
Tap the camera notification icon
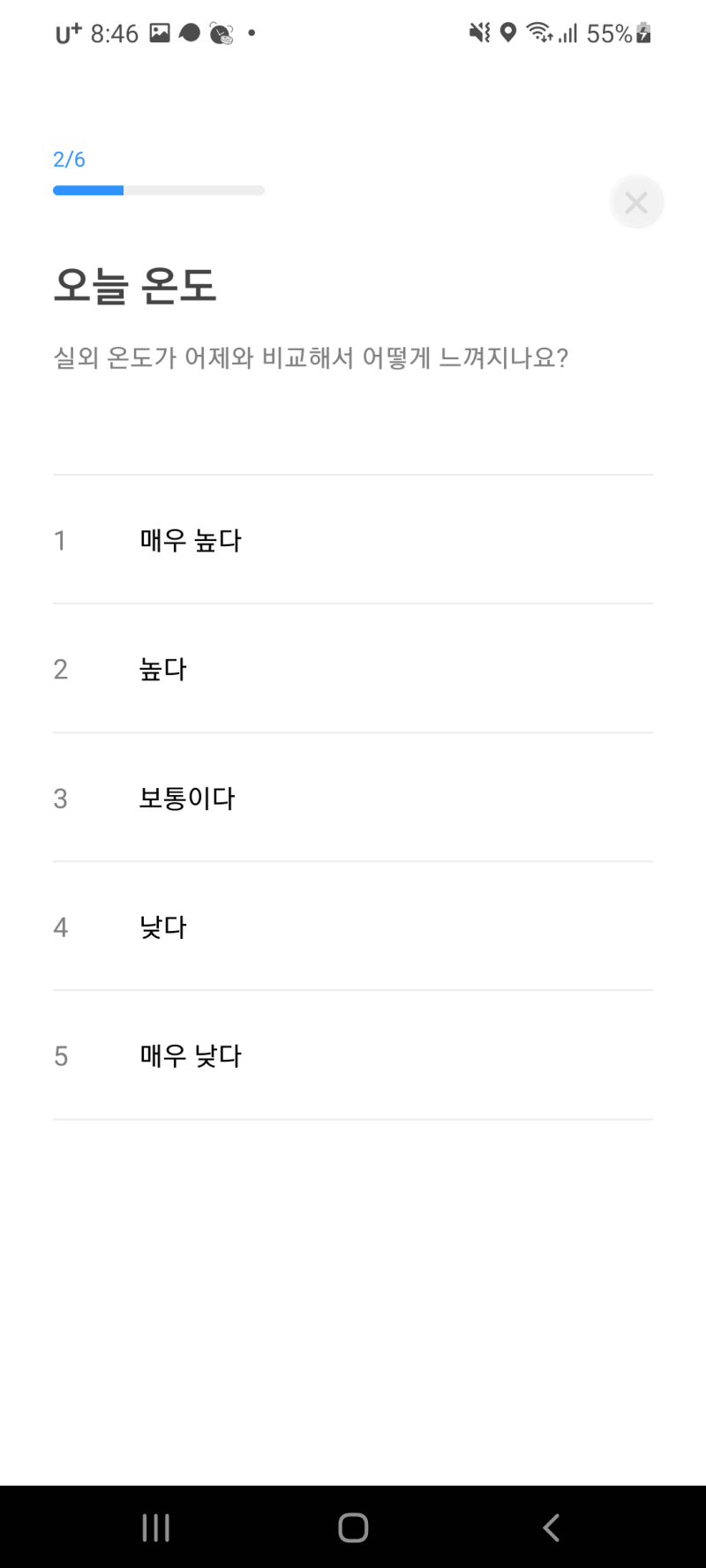220,33
